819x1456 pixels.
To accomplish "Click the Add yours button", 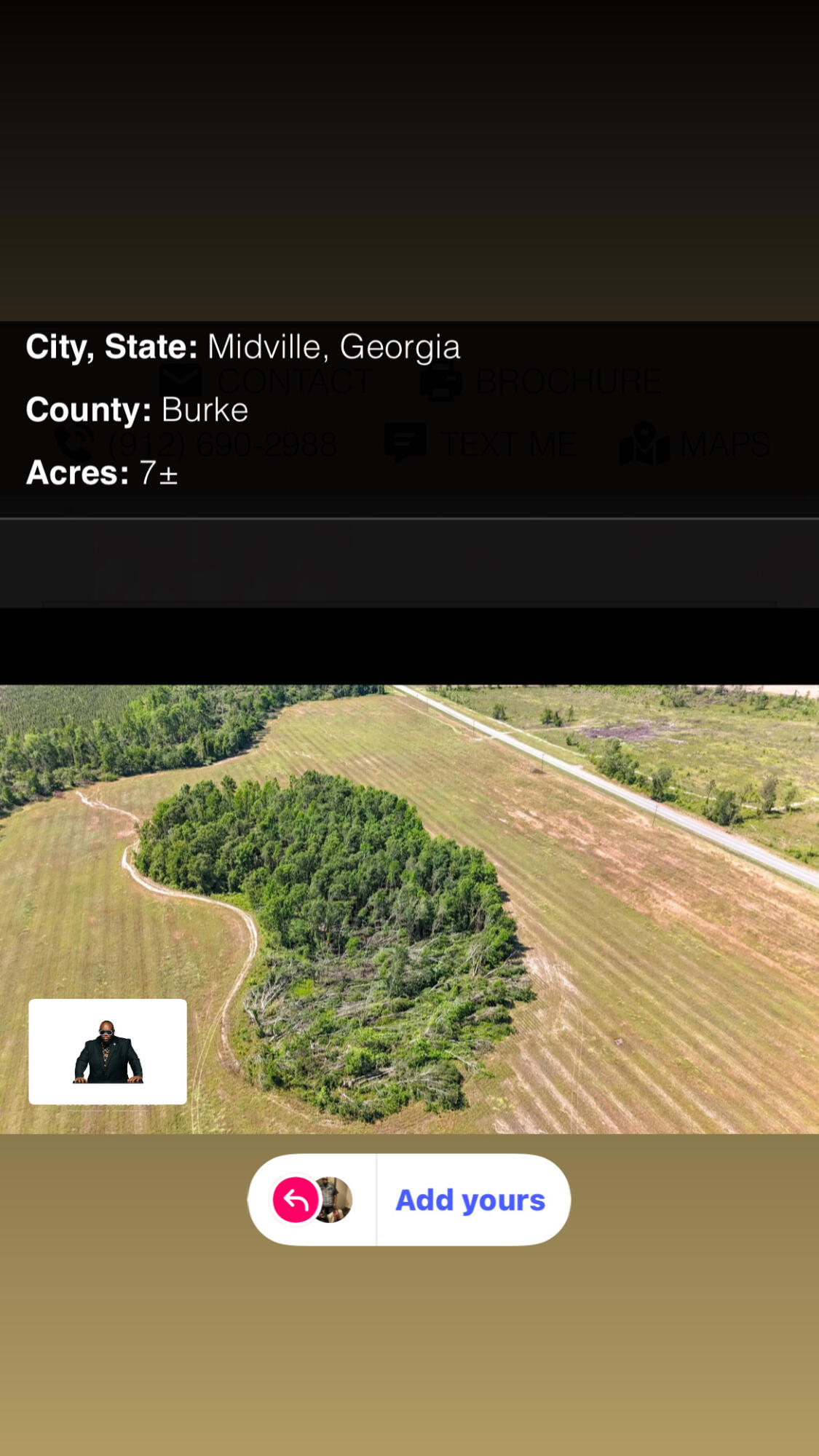I will click(469, 1200).
